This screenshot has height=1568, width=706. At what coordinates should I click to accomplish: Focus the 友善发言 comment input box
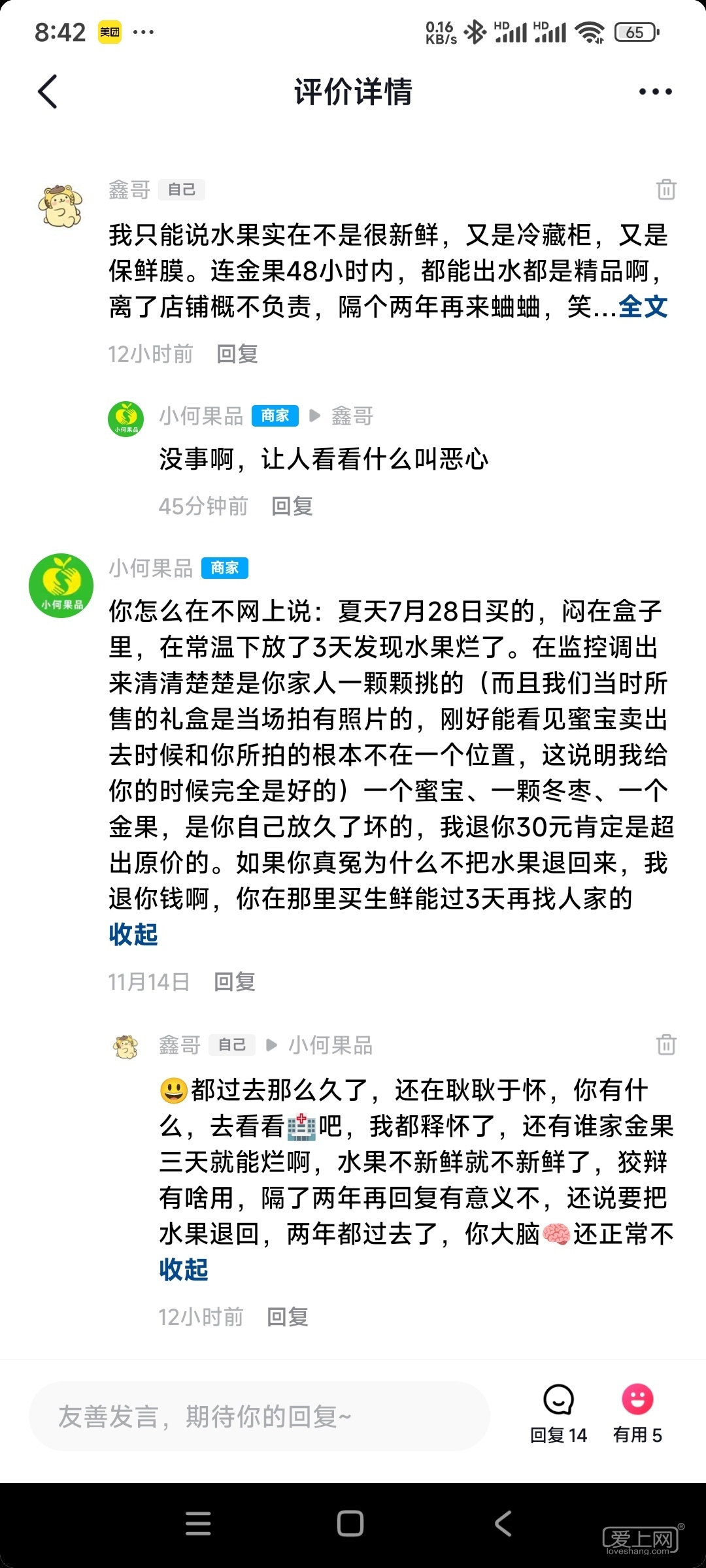click(x=259, y=1417)
